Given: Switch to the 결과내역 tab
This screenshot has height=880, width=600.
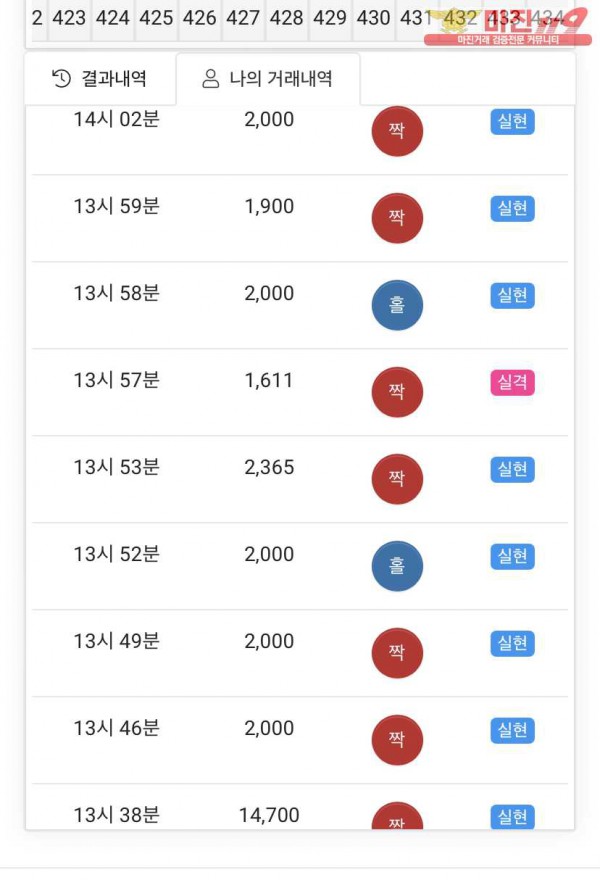Looking at the screenshot, I should coord(100,79).
